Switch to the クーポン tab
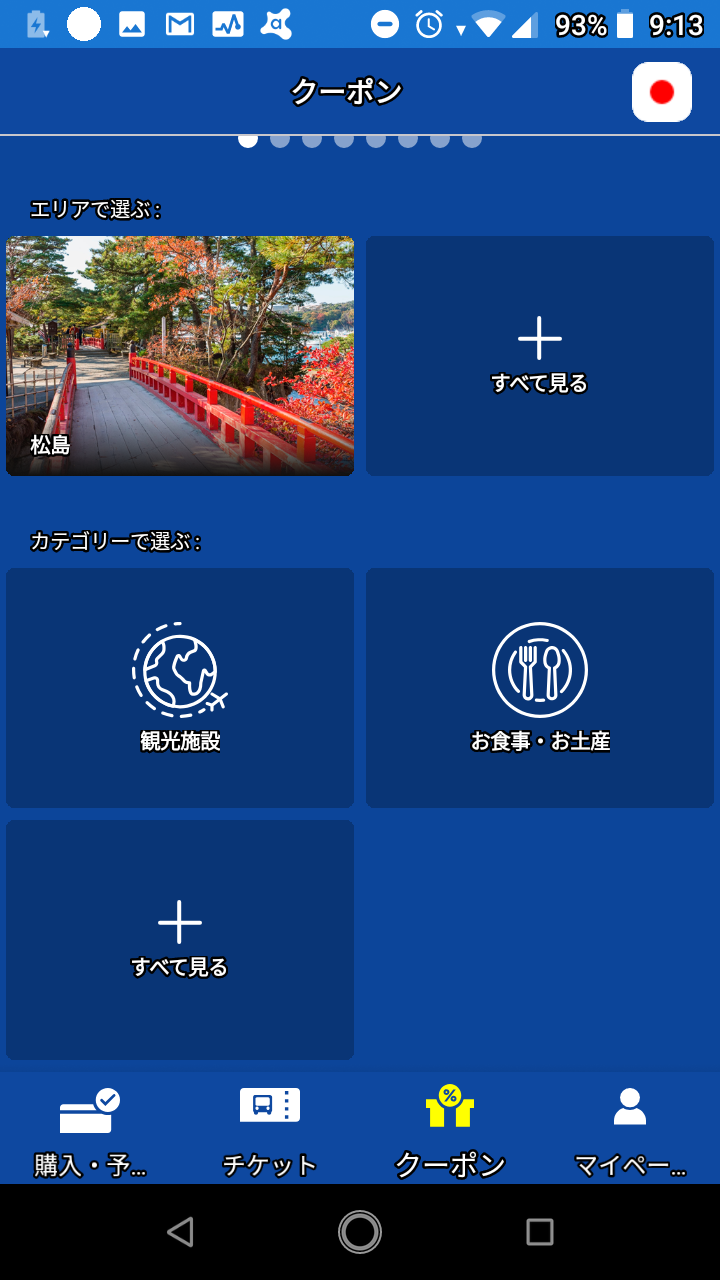This screenshot has height=1280, width=720. point(450,1130)
